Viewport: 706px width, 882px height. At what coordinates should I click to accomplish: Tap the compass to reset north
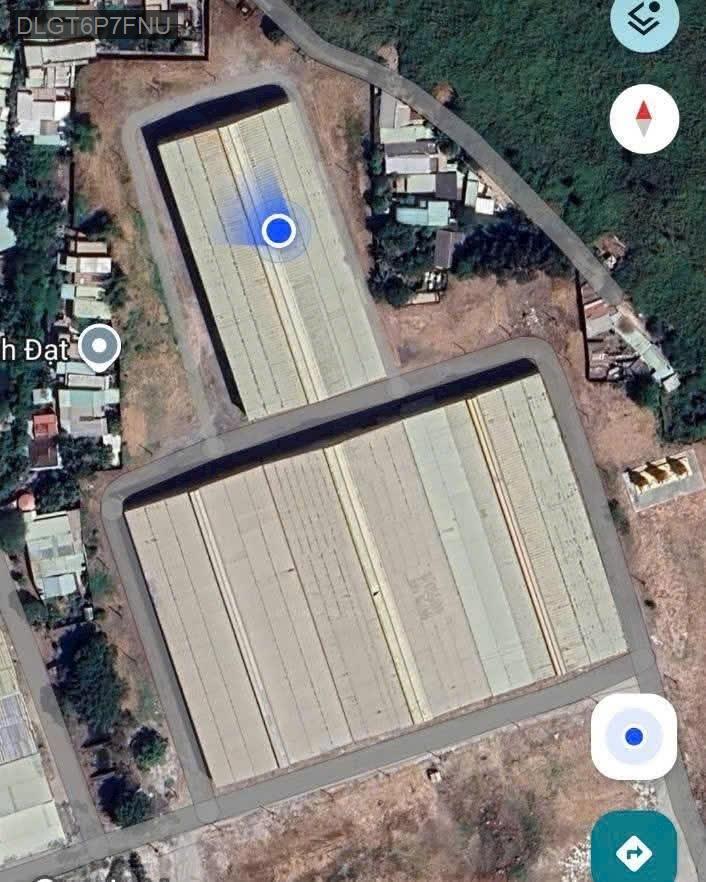tap(644, 119)
